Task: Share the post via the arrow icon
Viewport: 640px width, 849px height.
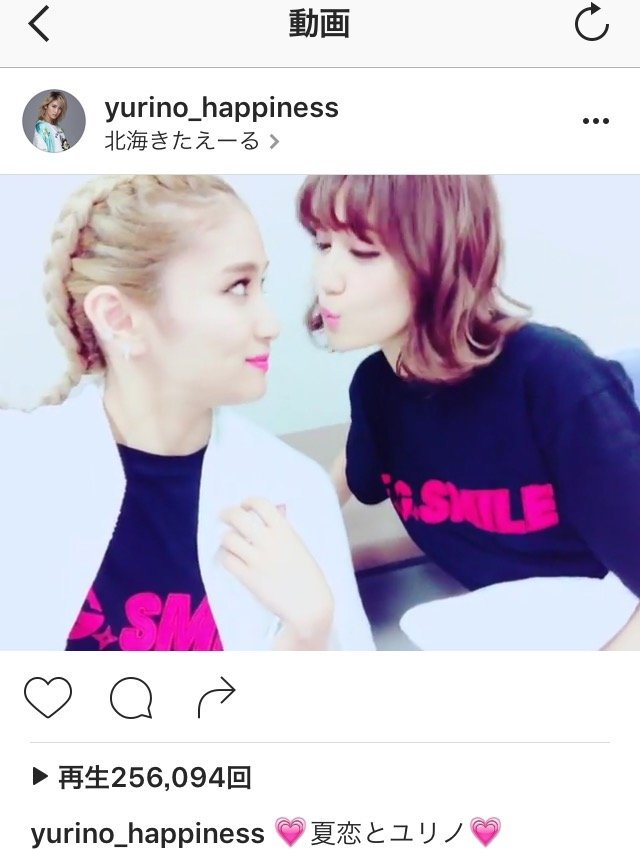Action: coord(216,698)
